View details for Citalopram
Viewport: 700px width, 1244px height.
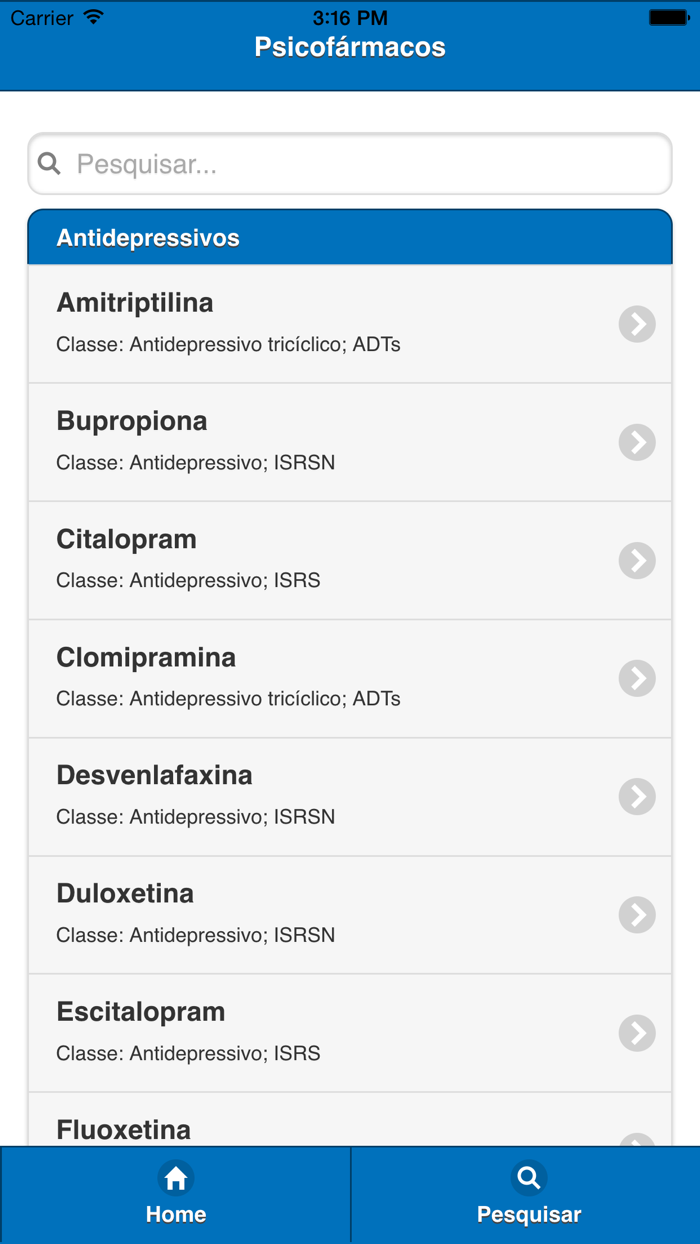point(350,559)
